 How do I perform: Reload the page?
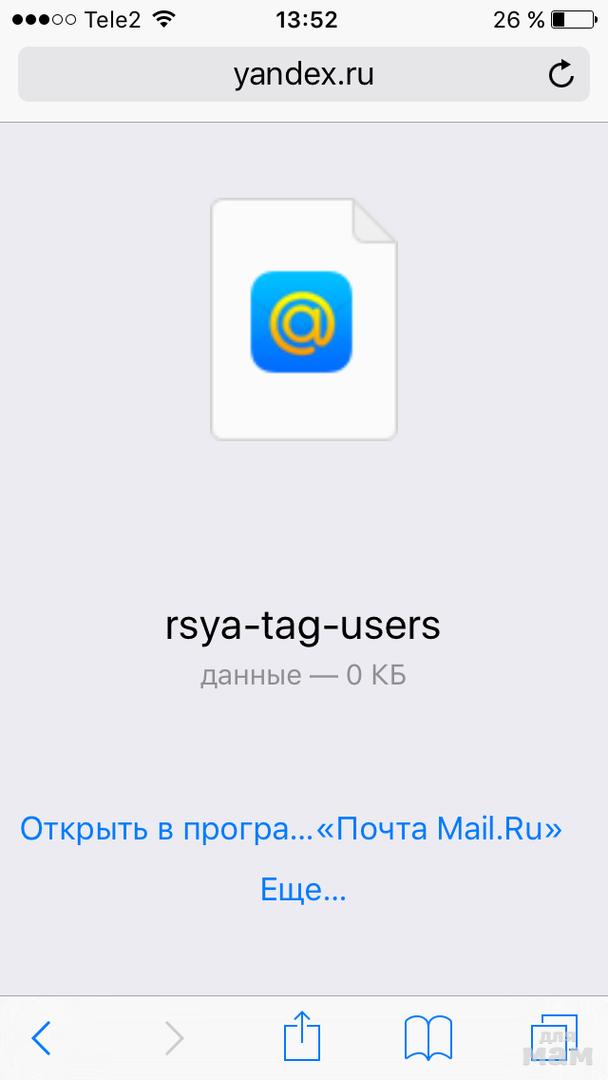pos(562,74)
